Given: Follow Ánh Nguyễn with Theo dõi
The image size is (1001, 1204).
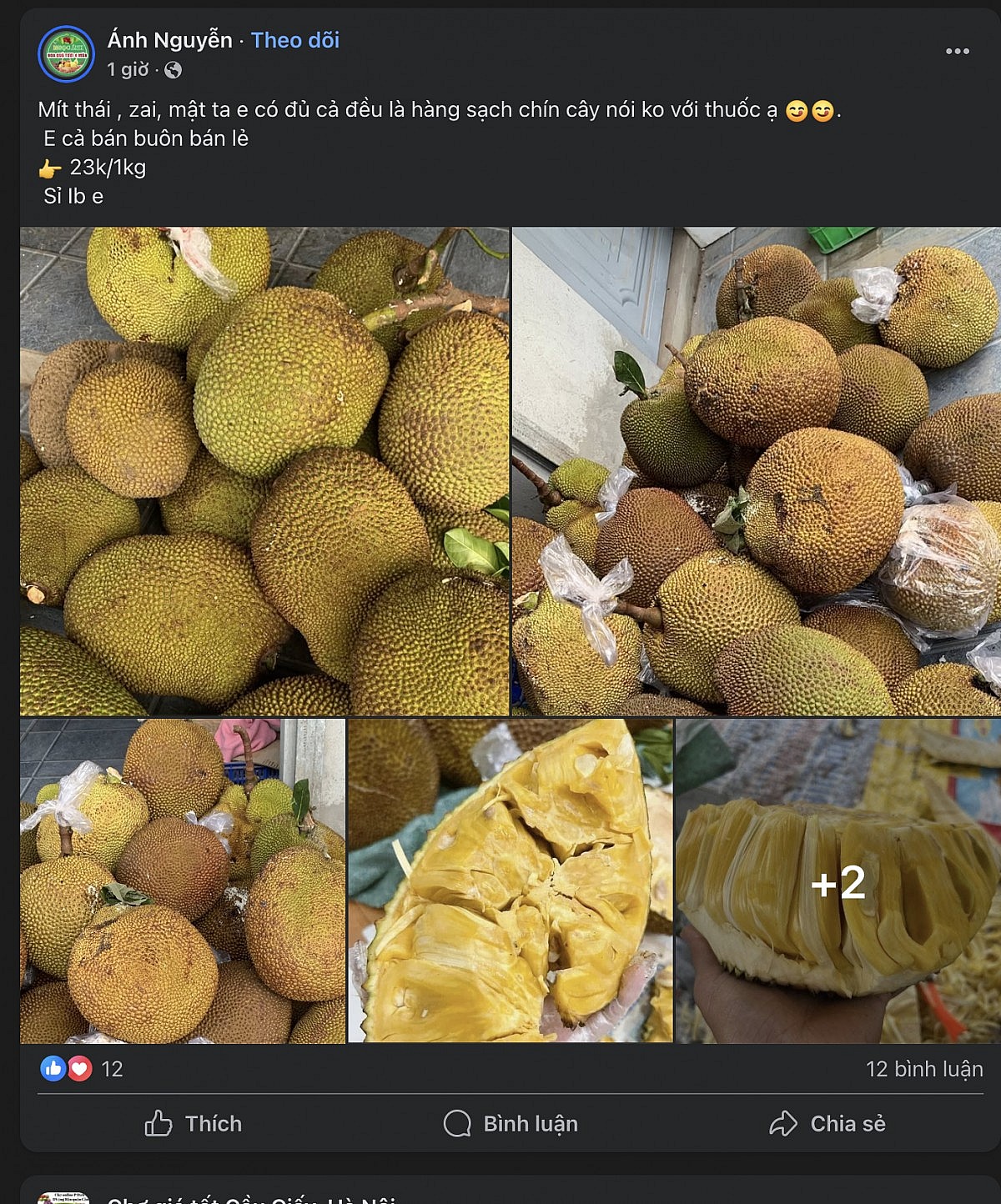Looking at the screenshot, I should pyautogui.click(x=295, y=40).
